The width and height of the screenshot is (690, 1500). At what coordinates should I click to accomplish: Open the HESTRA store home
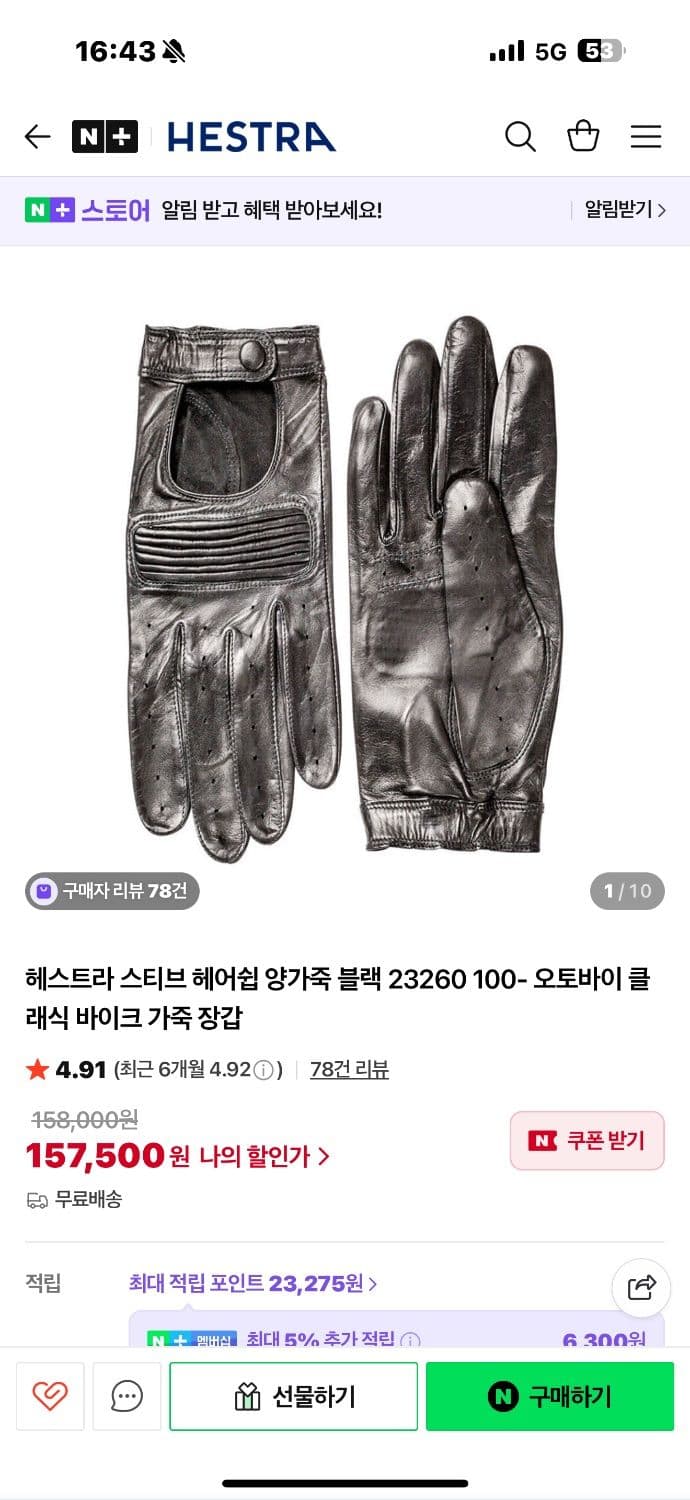(251, 136)
